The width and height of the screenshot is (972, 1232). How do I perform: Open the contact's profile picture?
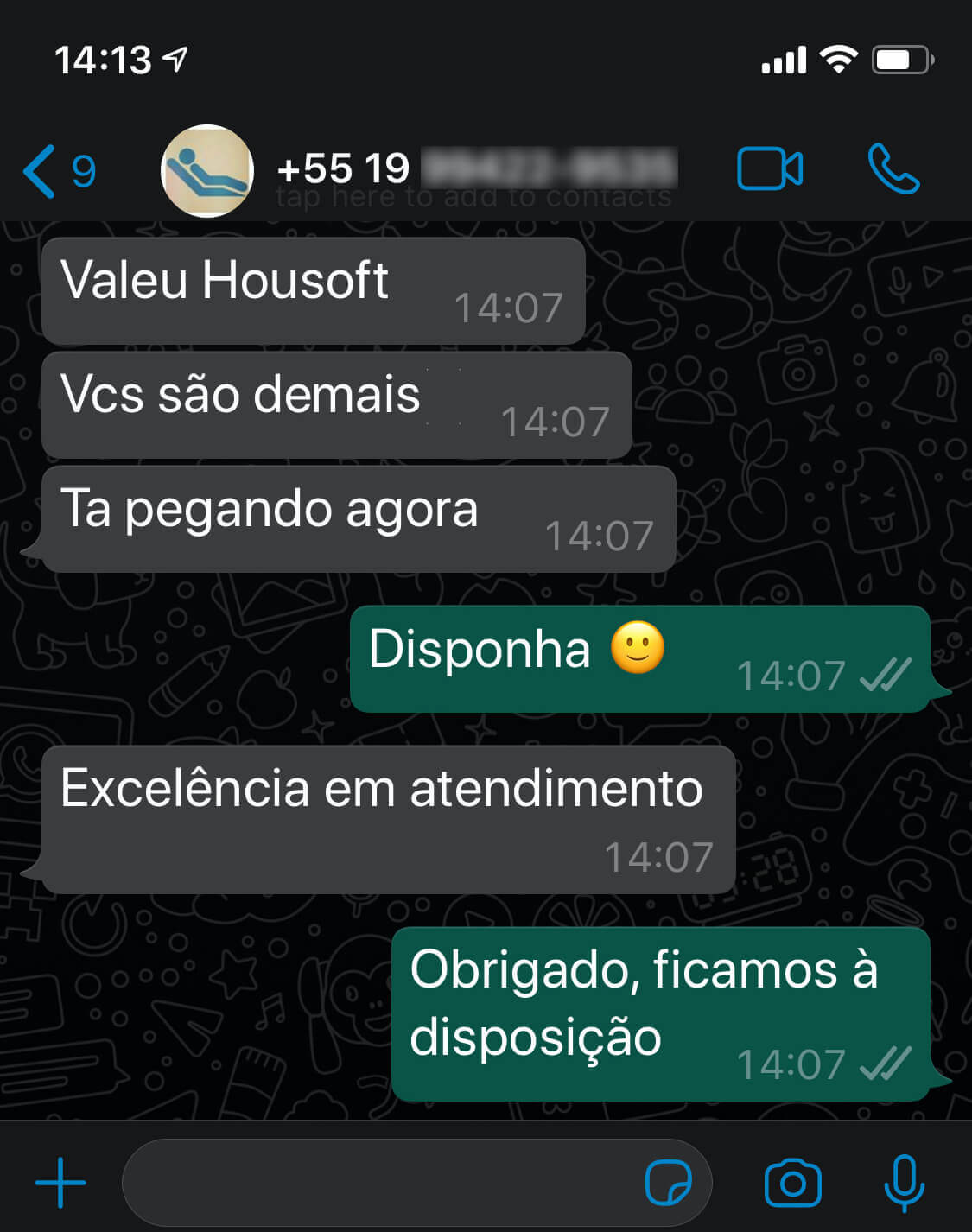click(207, 171)
